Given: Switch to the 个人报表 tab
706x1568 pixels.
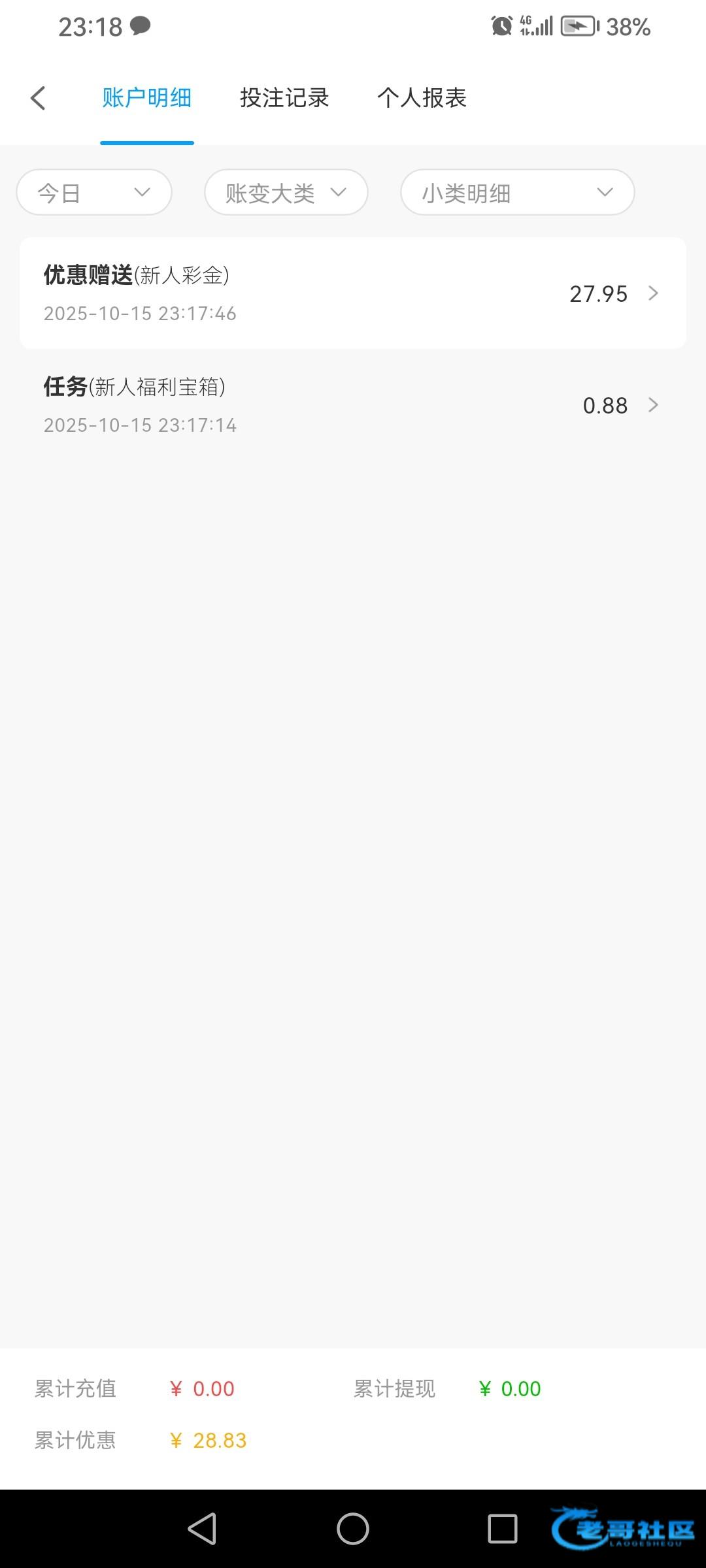Looking at the screenshot, I should point(422,98).
